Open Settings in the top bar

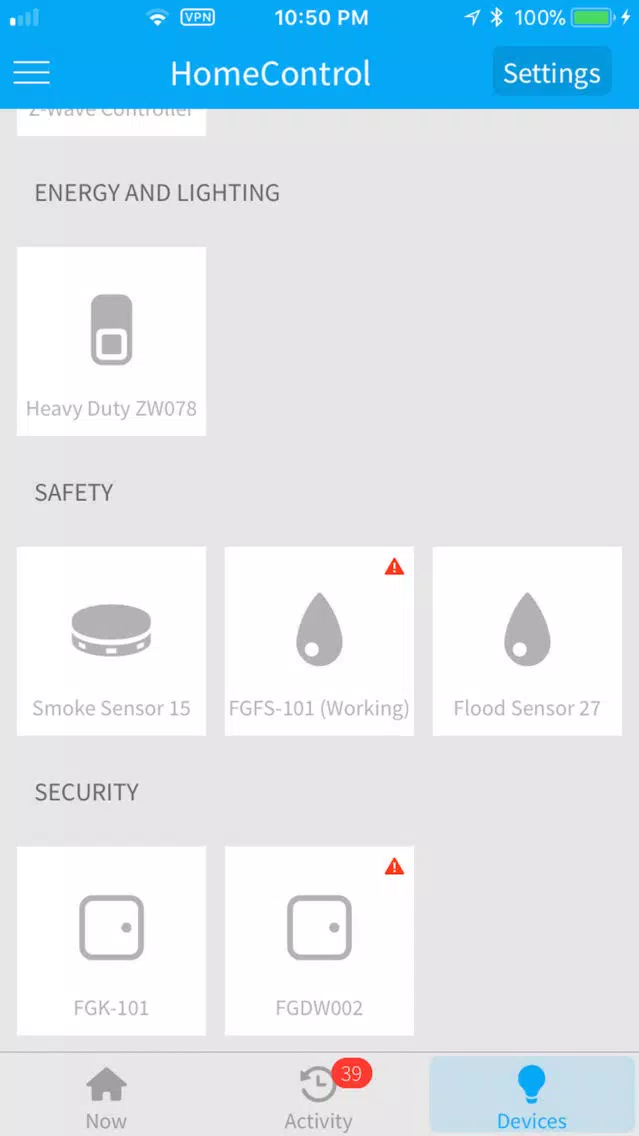[x=552, y=72]
